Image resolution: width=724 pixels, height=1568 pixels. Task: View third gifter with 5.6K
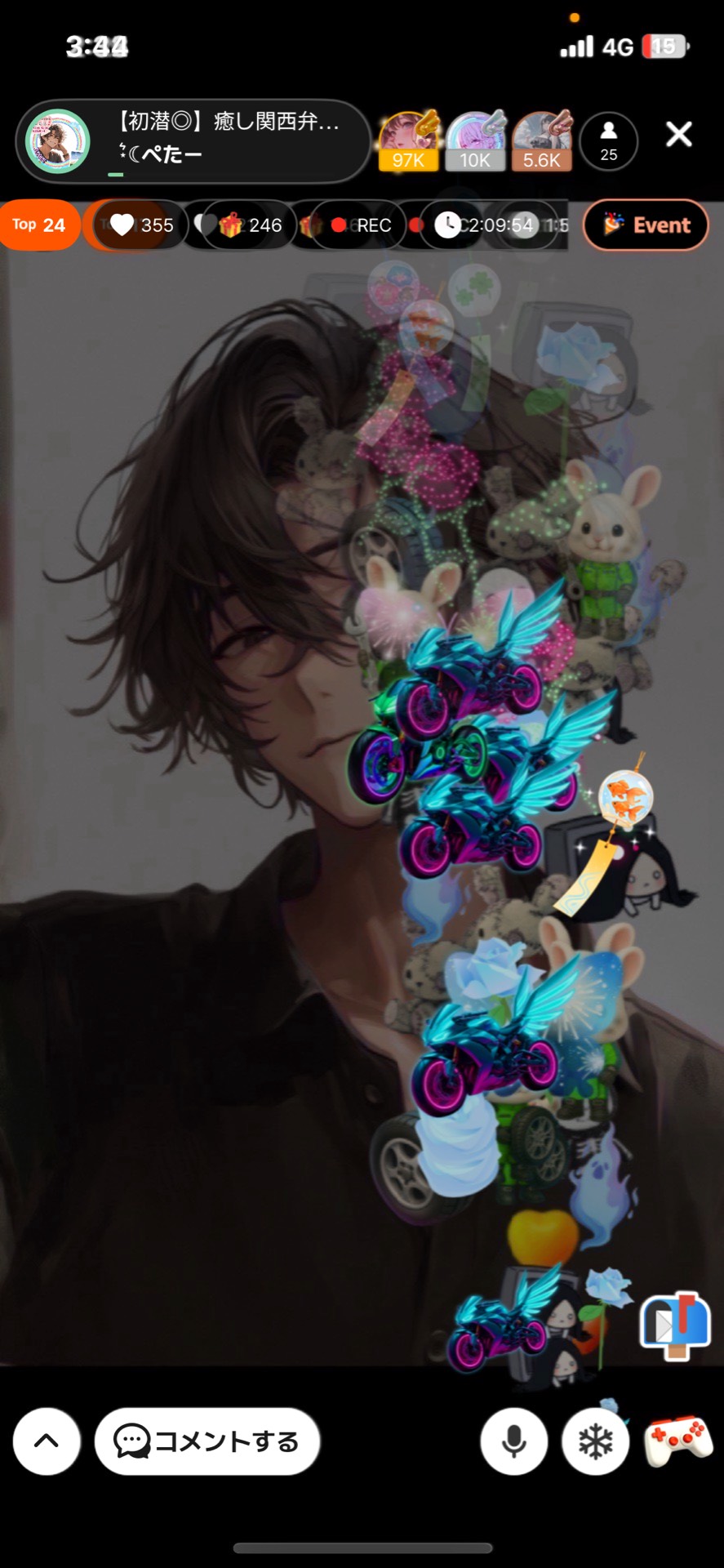[541, 141]
